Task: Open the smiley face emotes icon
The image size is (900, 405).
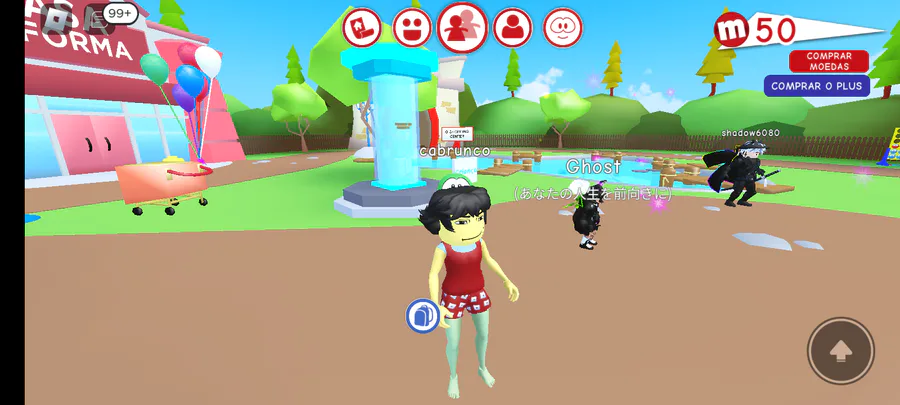Action: pos(412,27)
